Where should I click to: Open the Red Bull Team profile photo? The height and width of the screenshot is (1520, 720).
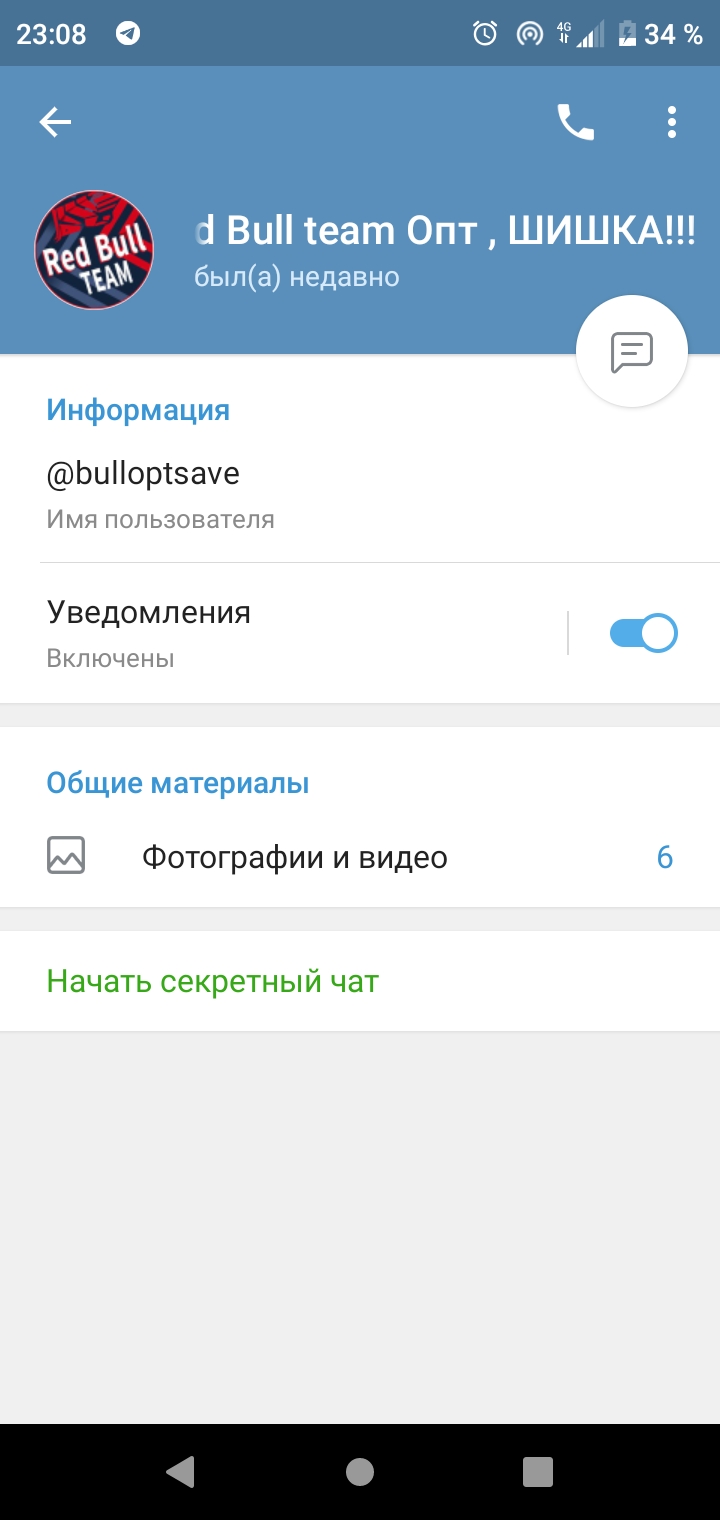(x=94, y=248)
